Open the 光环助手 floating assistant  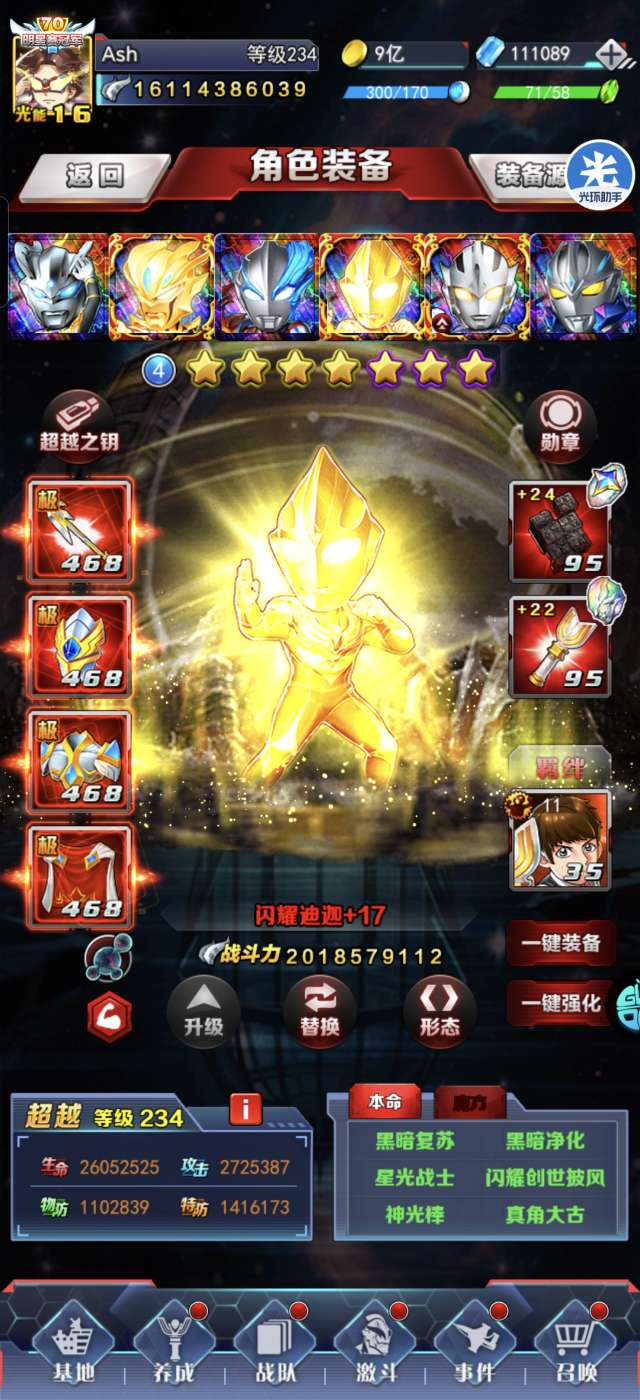[601, 173]
